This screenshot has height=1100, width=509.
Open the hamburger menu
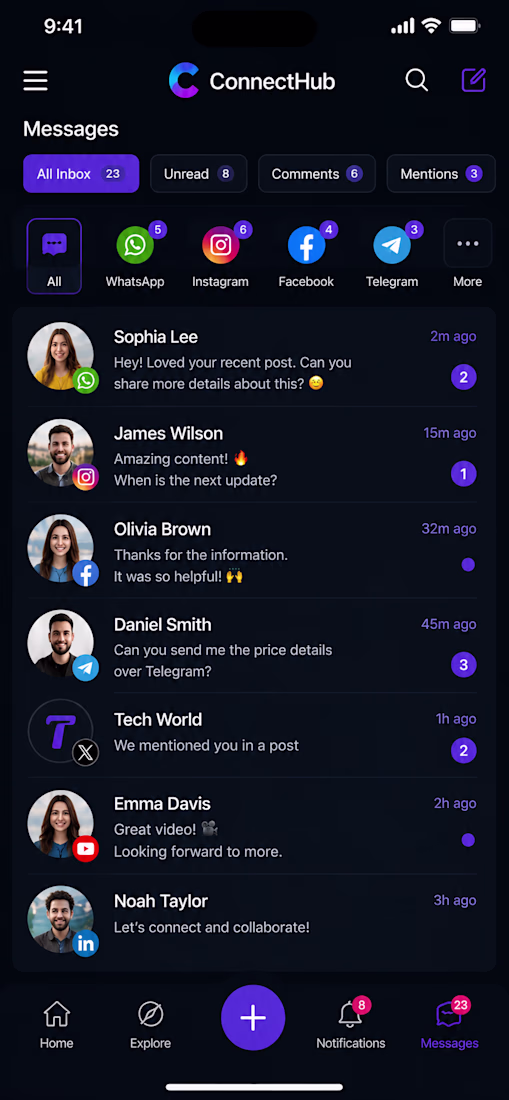pyautogui.click(x=36, y=81)
